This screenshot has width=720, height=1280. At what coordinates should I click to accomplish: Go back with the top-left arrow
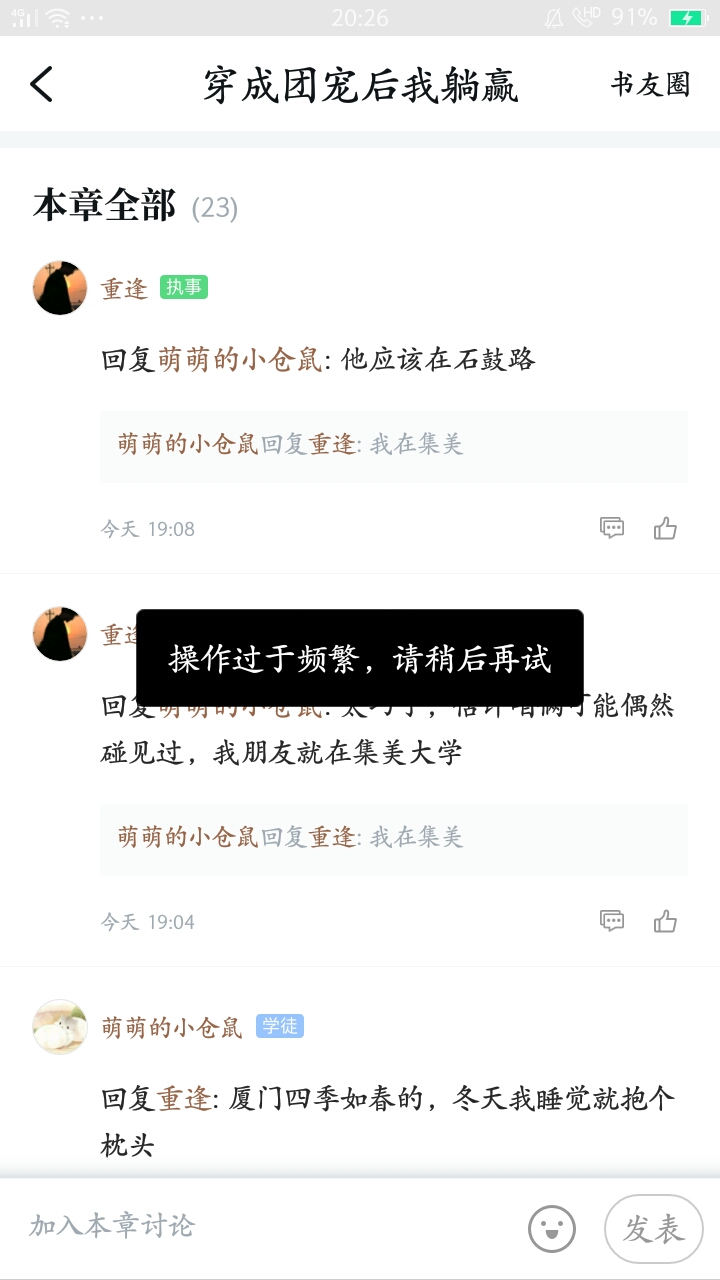[42, 85]
